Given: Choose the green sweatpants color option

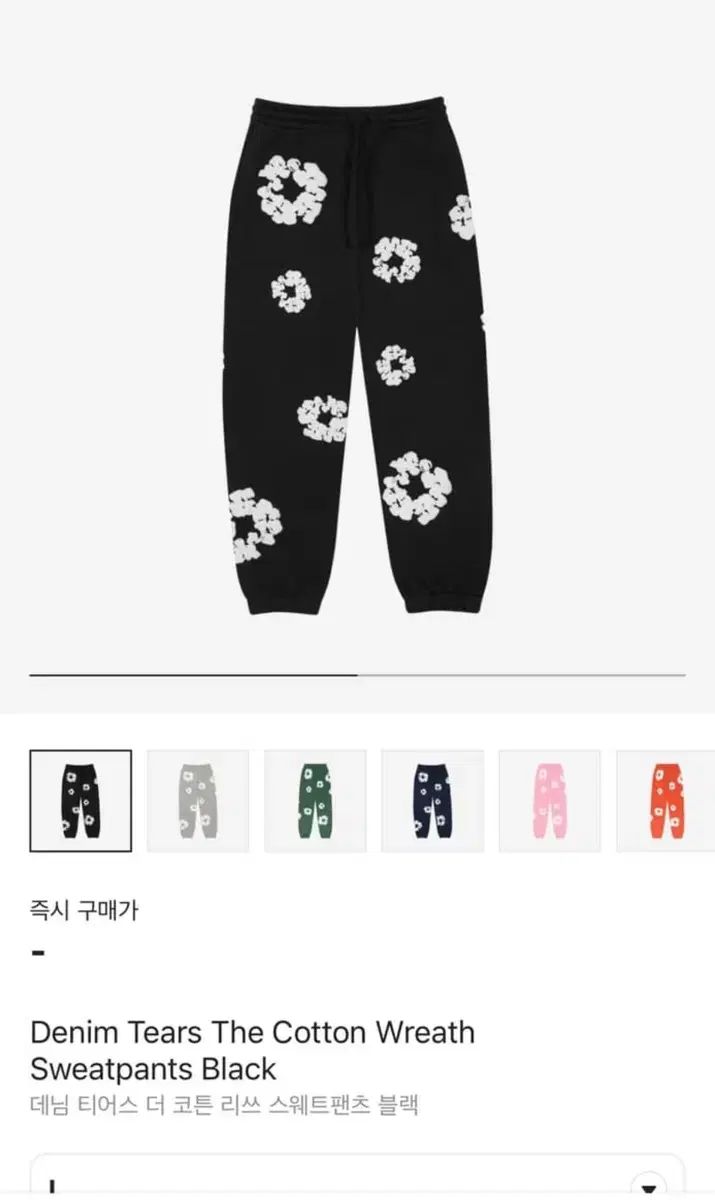Looking at the screenshot, I should pos(315,800).
